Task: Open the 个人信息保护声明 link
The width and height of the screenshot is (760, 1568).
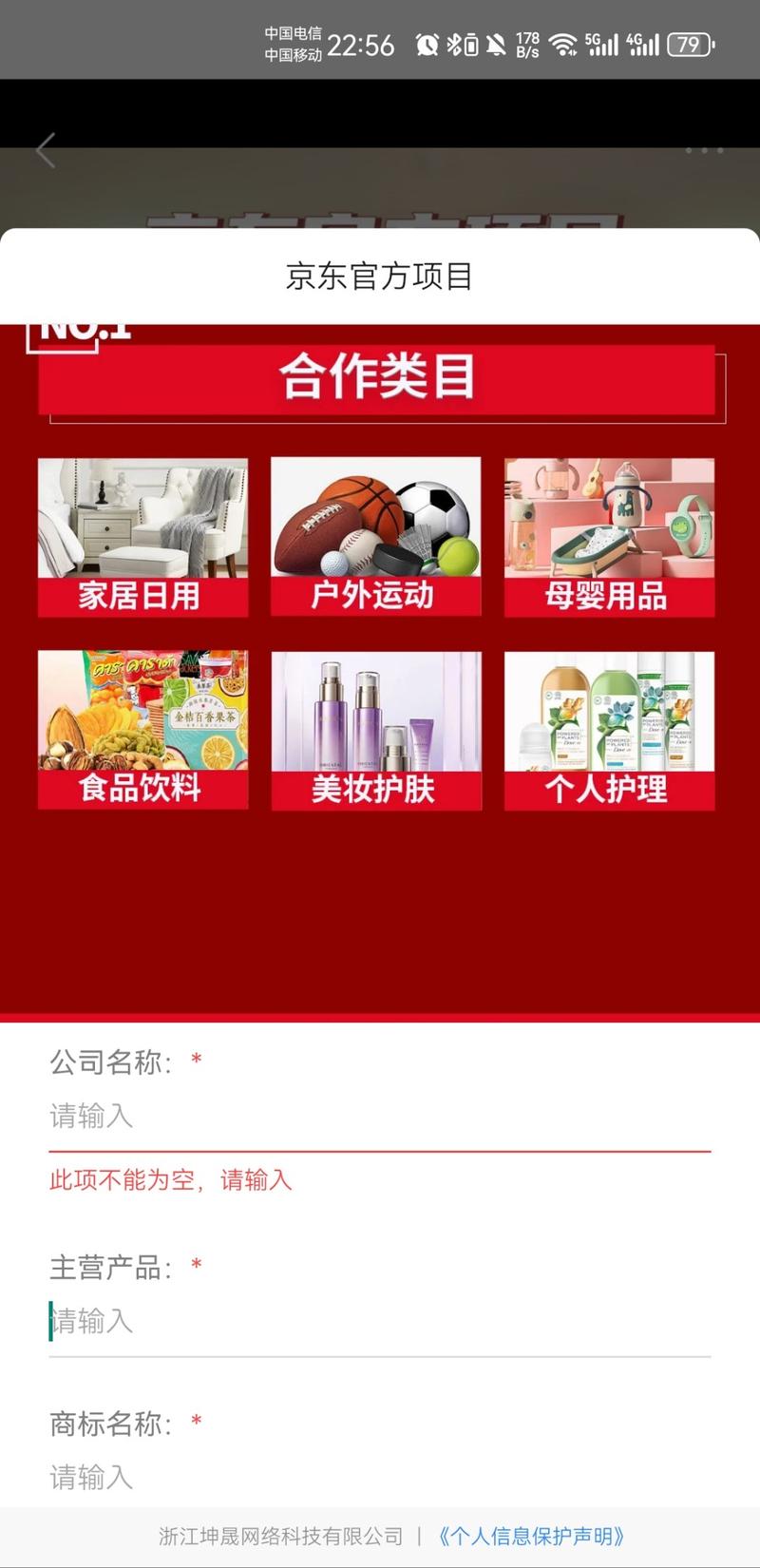Action: pos(531,1537)
